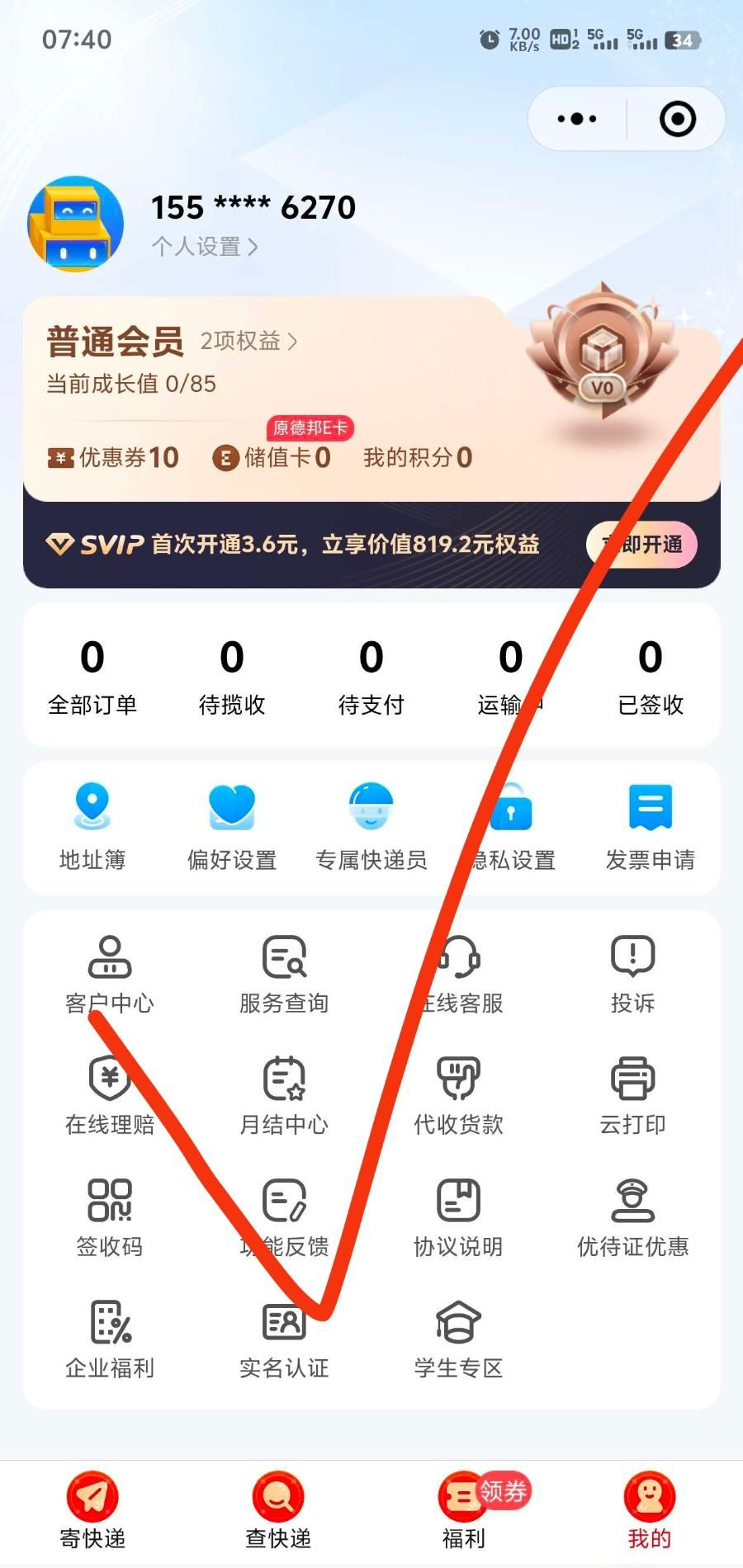Screen dimensions: 743x1568
Task: Open 学生专区 student zone
Action: point(458,1340)
